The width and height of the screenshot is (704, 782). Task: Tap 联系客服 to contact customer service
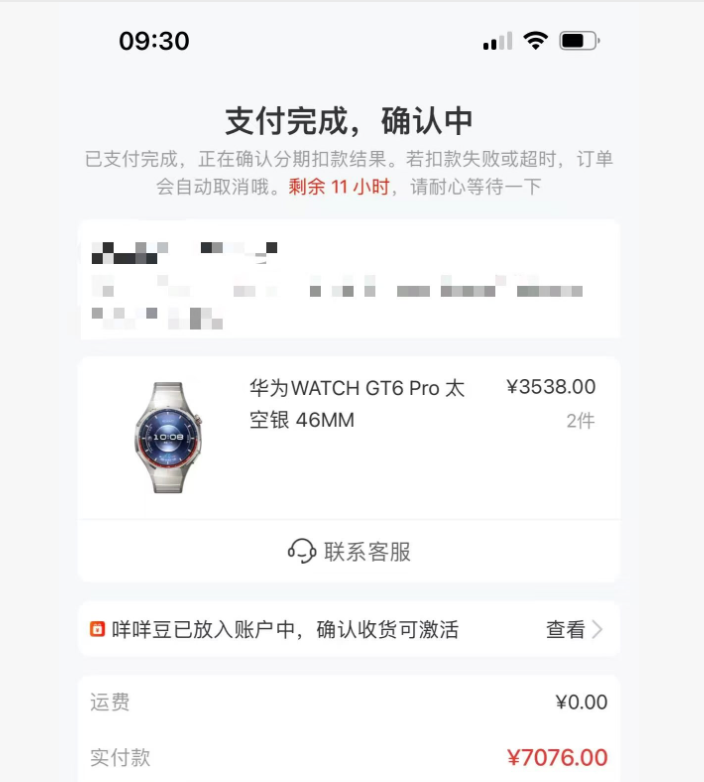(349, 551)
